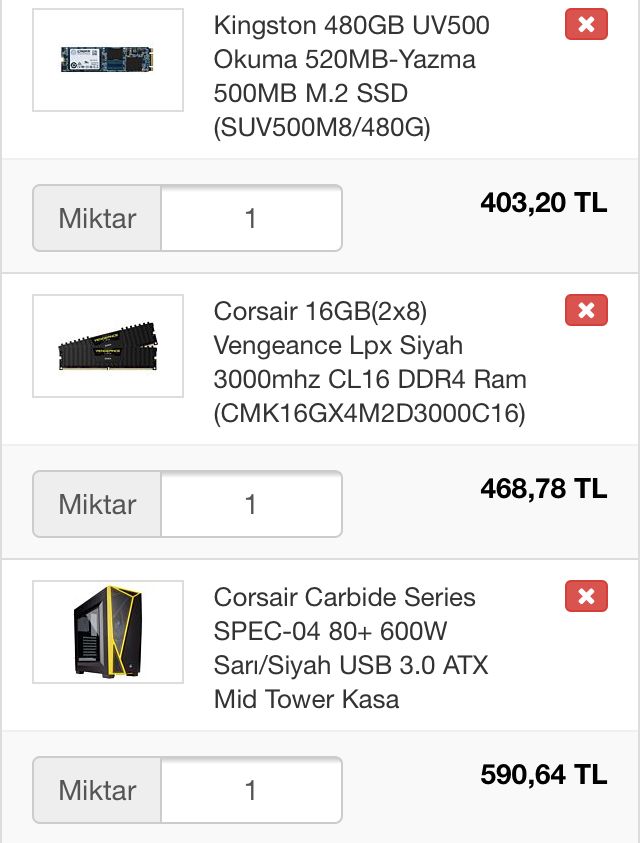Select quantity box for Corsair Carbide case
Screen dimensions: 640x843
251,790
